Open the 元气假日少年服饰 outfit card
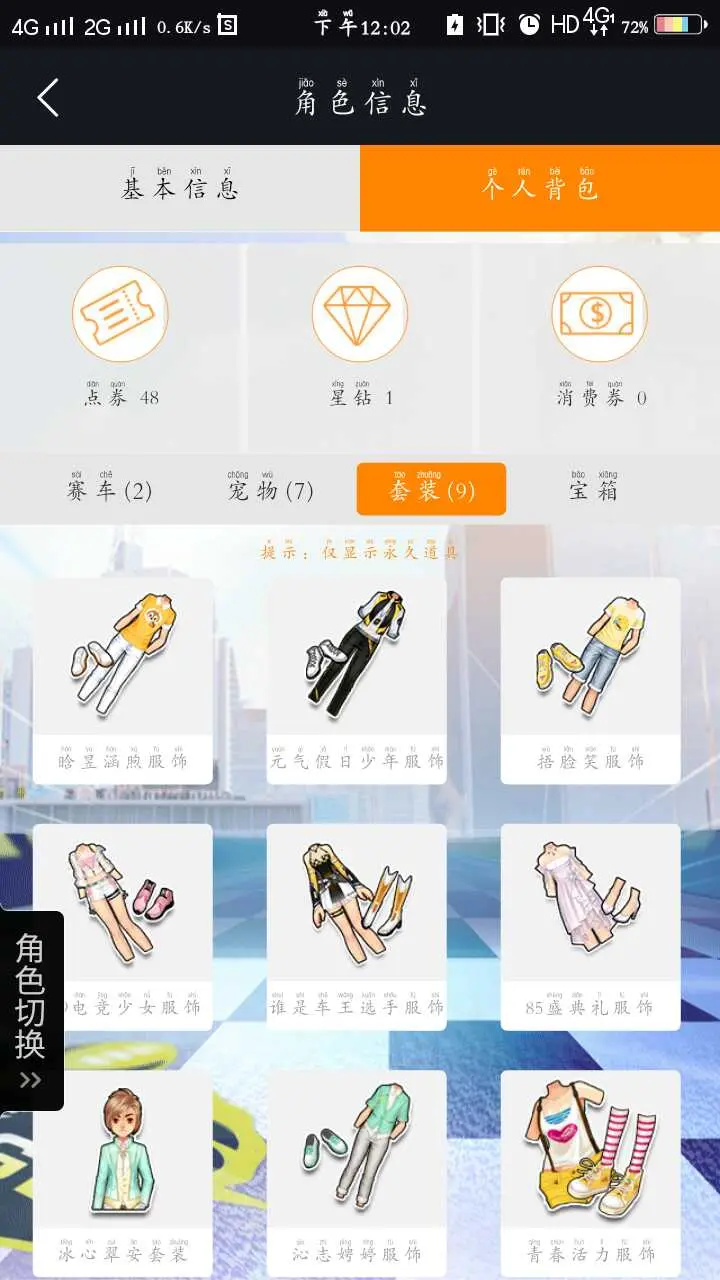720x1280 pixels. click(x=357, y=680)
